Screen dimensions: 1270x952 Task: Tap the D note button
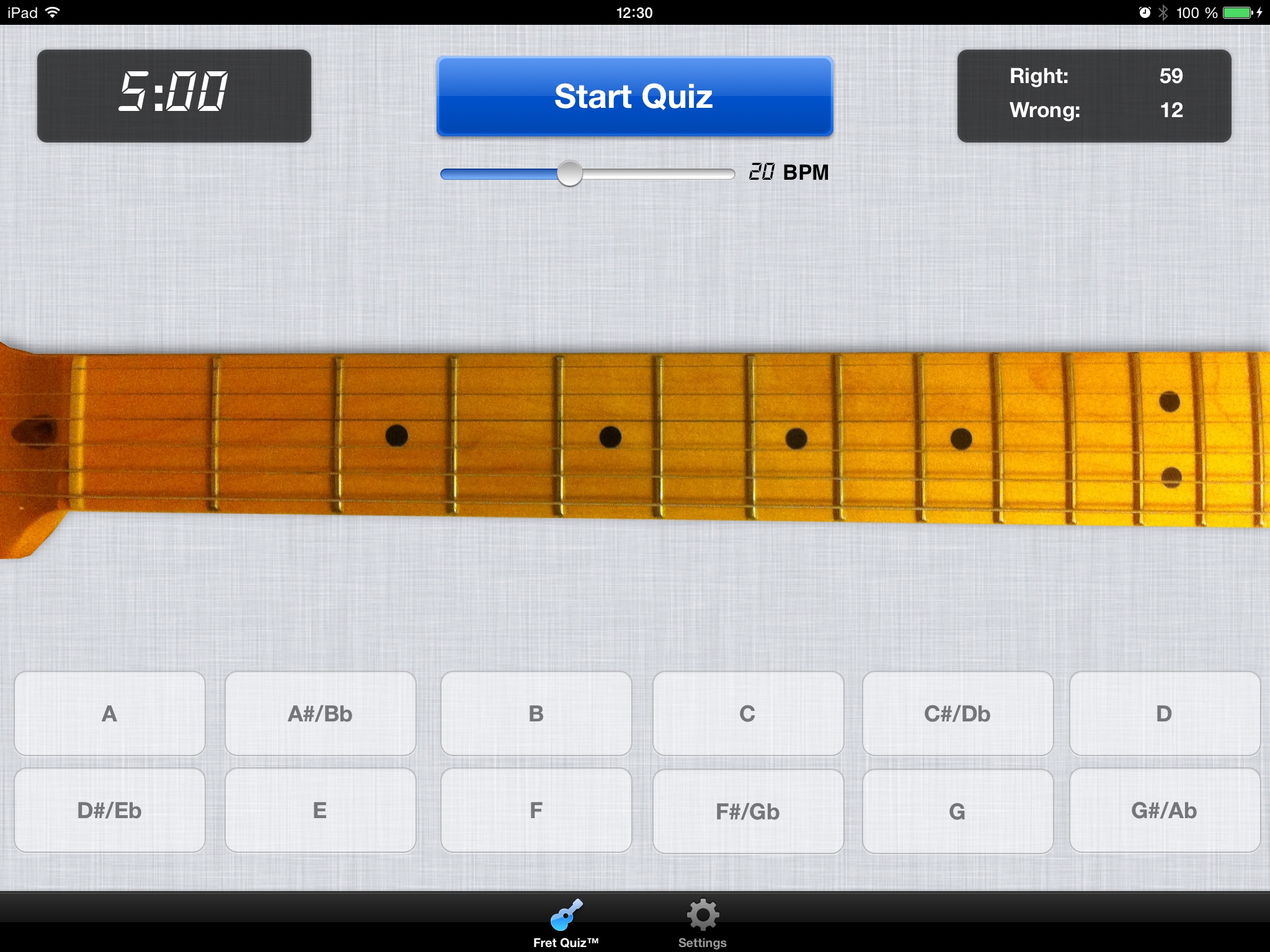(x=1165, y=713)
